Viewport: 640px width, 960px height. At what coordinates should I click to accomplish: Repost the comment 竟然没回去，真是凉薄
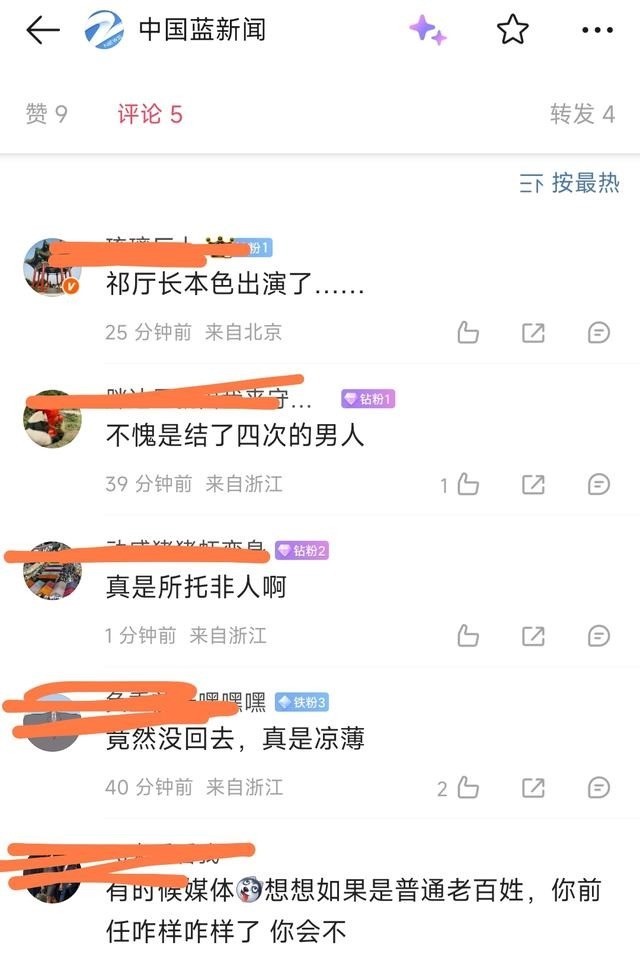click(534, 788)
